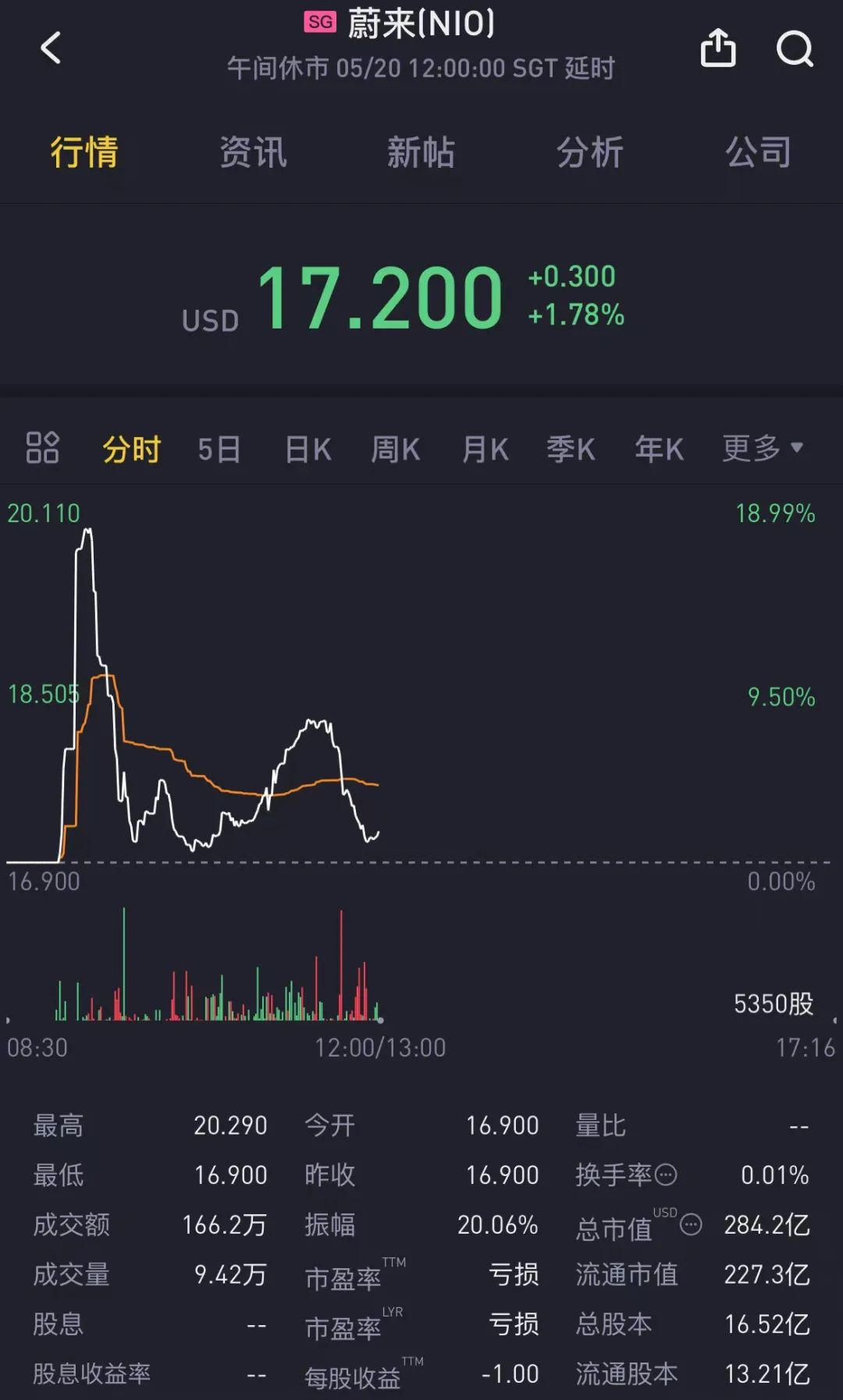
Task: Share the NIO stock page
Action: (717, 48)
